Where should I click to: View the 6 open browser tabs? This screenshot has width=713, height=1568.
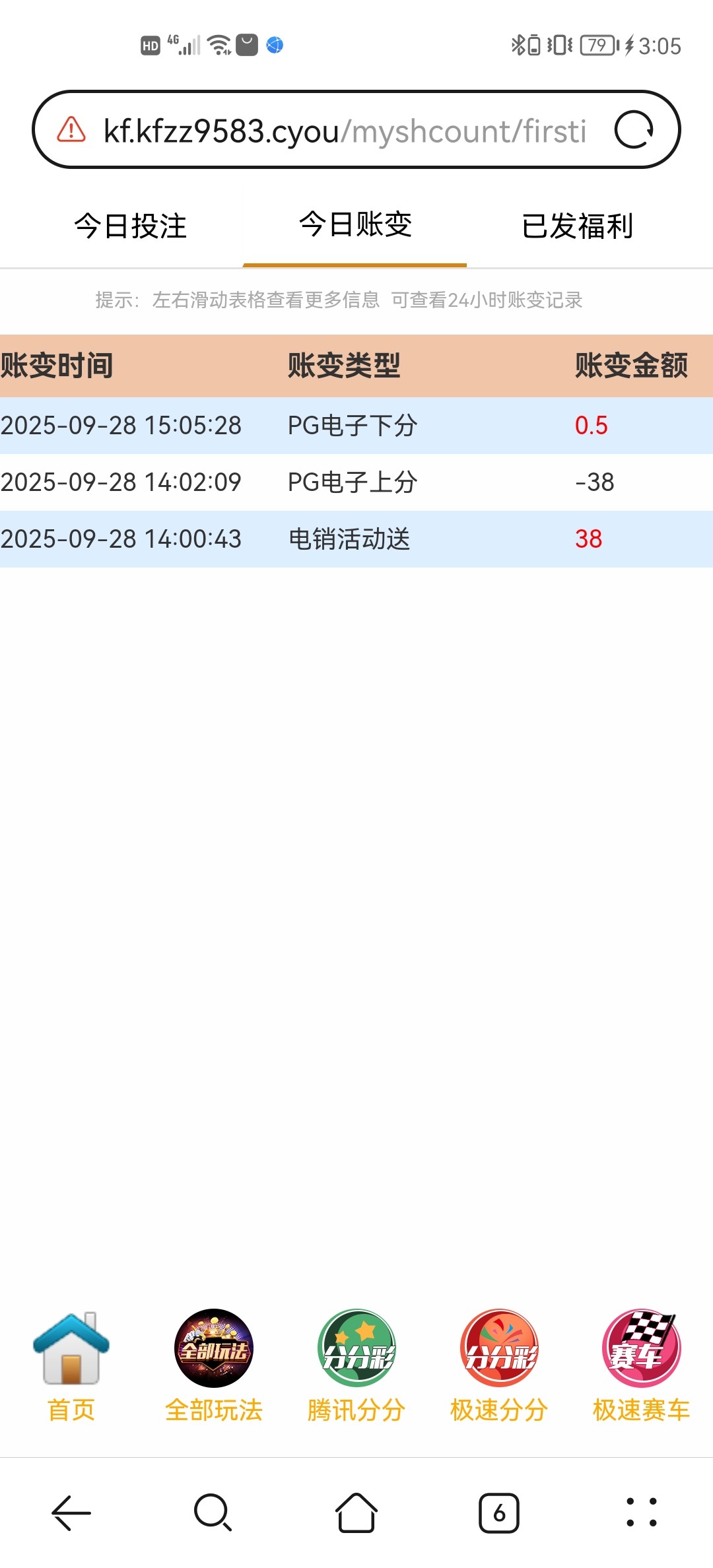pos(499,1513)
